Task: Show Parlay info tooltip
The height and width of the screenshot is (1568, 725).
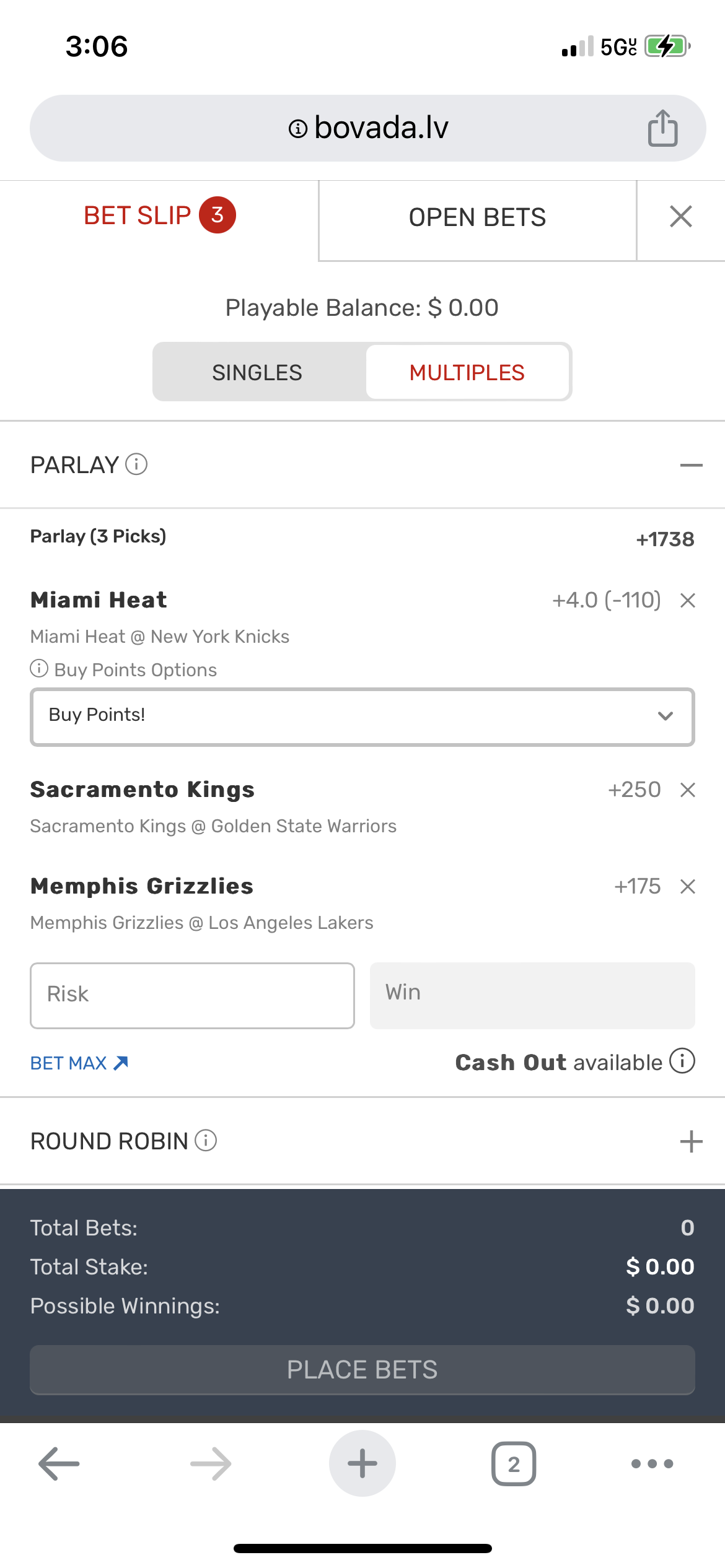Action: pos(136,464)
